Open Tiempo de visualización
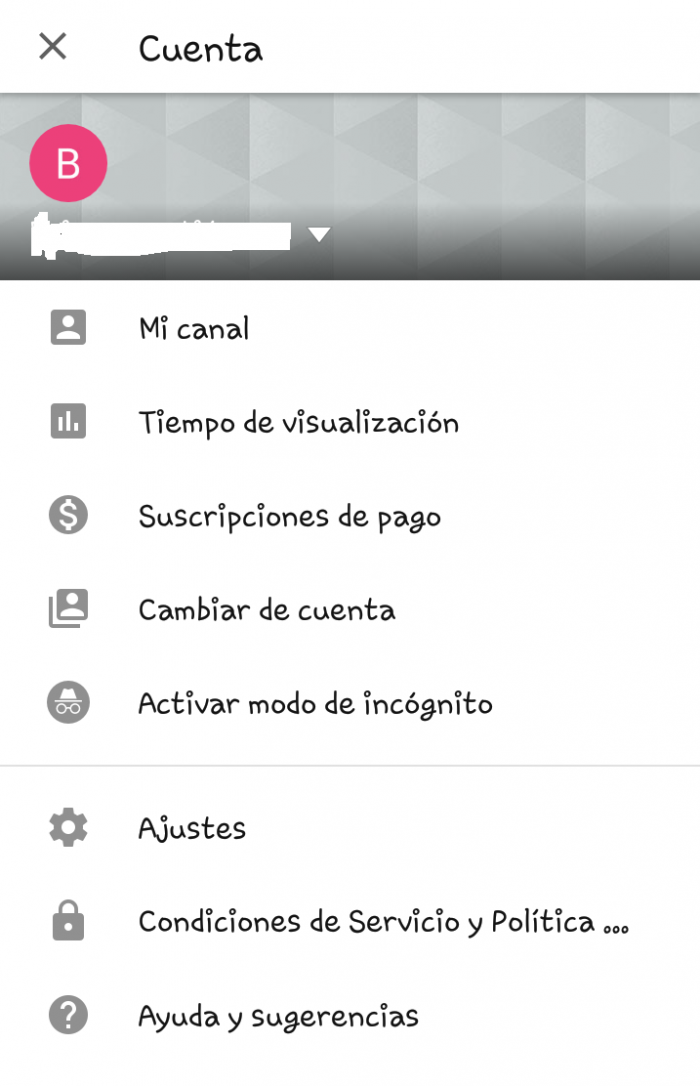This screenshot has height=1086, width=700. point(298,423)
